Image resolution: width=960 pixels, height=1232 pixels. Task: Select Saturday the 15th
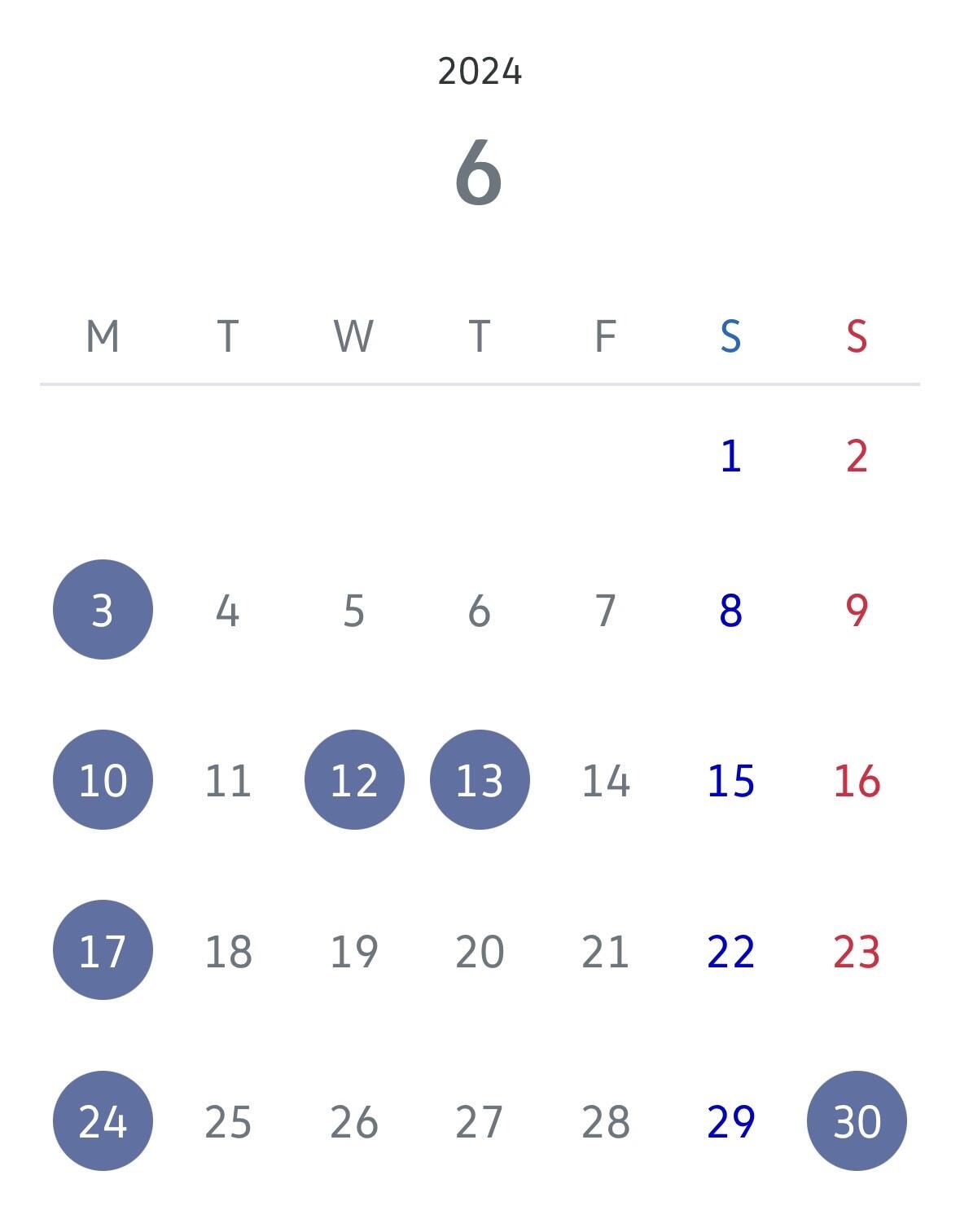730,780
